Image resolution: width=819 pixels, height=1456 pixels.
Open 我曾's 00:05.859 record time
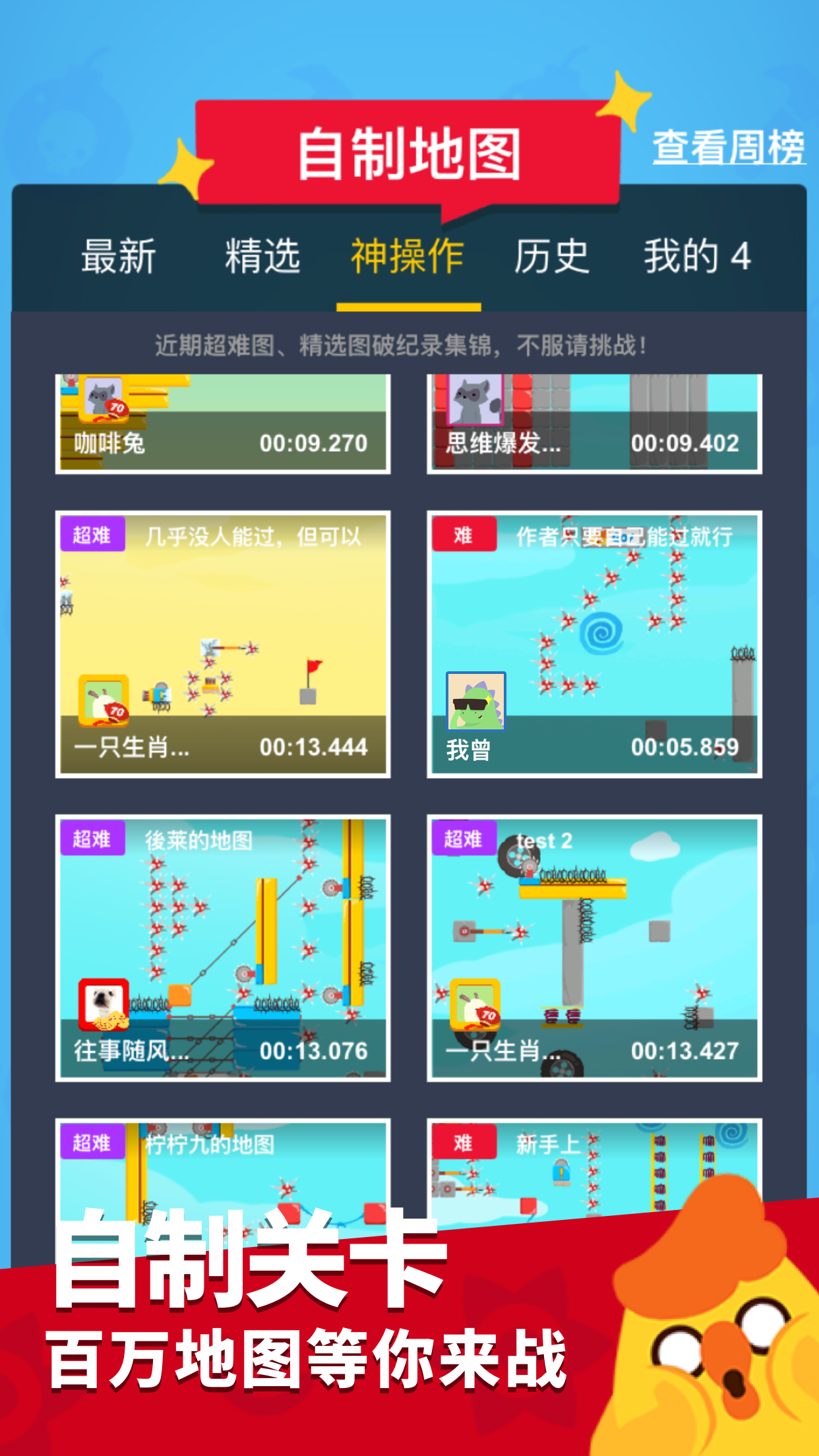686,748
